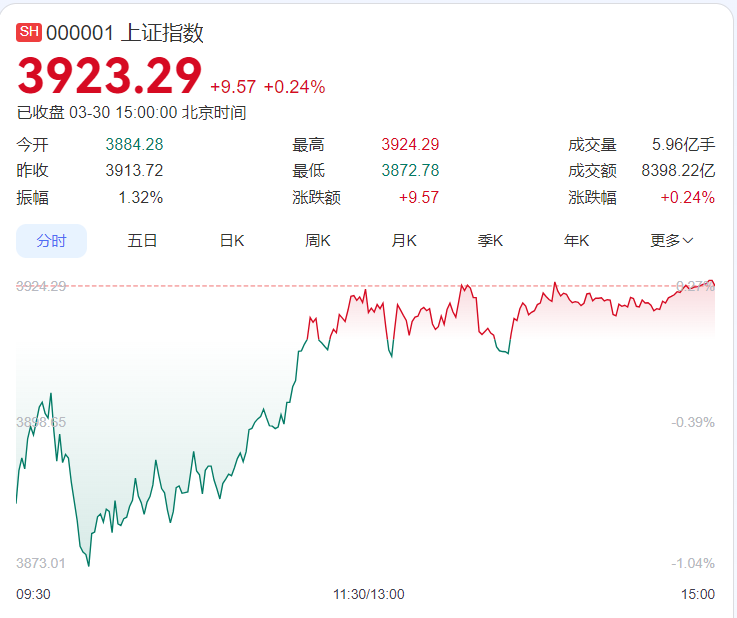Expand the 更多 dropdown

tap(671, 241)
